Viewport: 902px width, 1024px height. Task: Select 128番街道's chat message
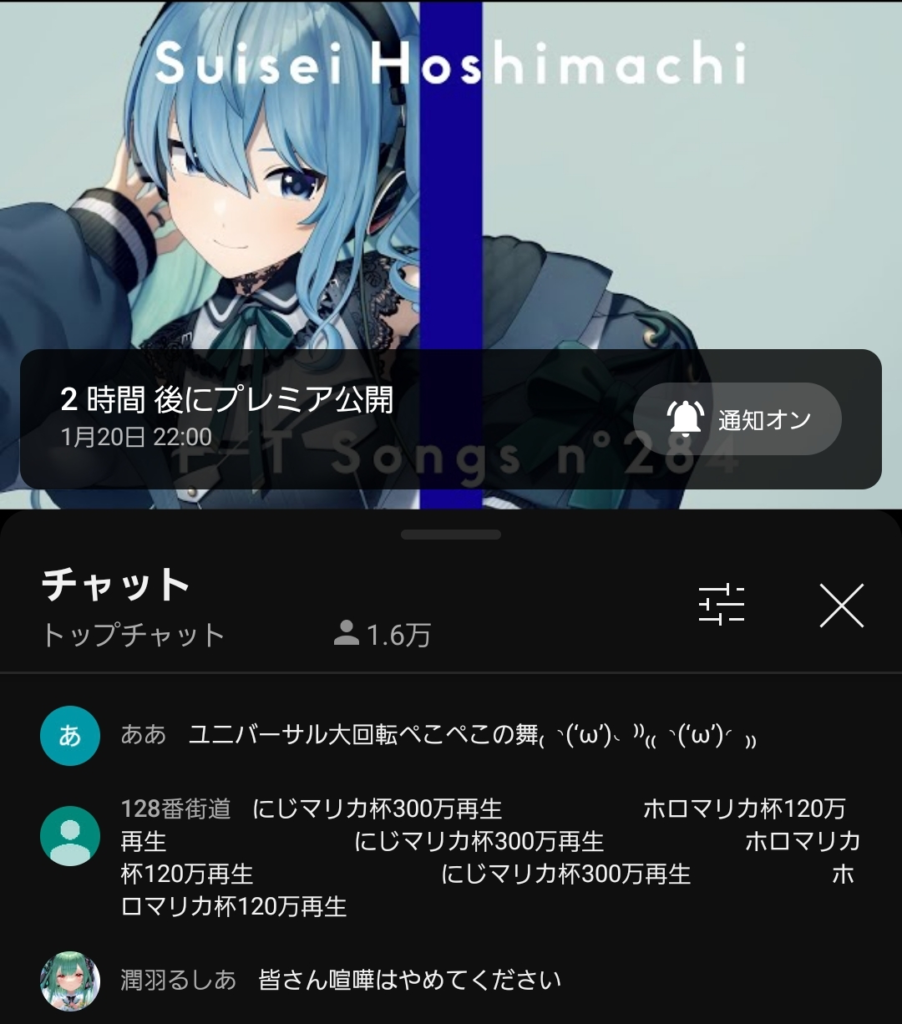point(488,857)
